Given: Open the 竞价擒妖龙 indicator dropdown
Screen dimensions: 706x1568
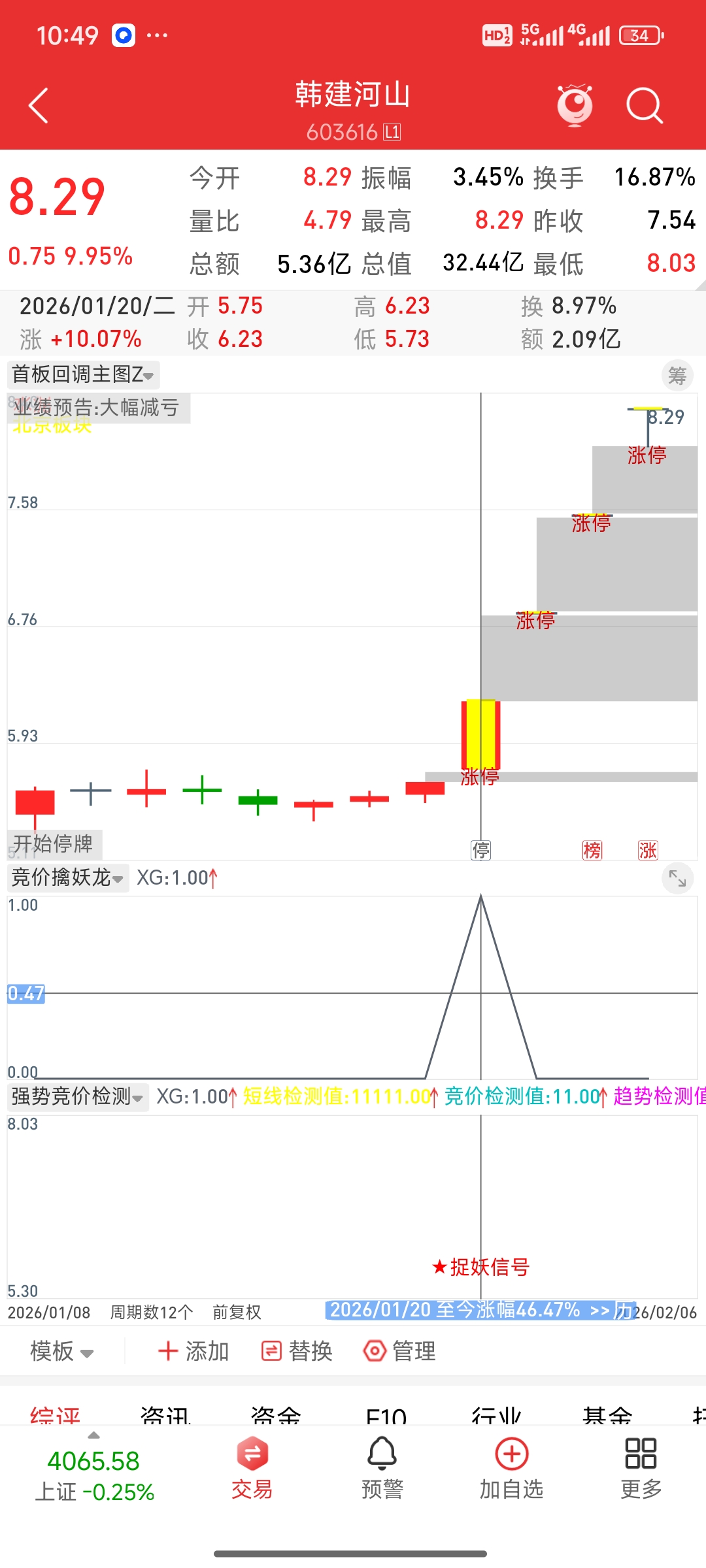Looking at the screenshot, I should pyautogui.click(x=67, y=877).
